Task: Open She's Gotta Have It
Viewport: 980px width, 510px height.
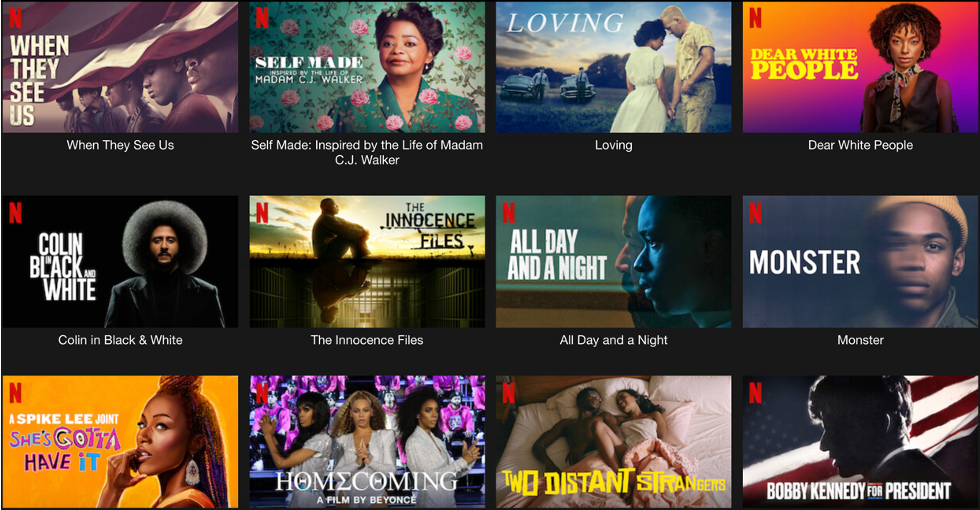Action: (120, 441)
